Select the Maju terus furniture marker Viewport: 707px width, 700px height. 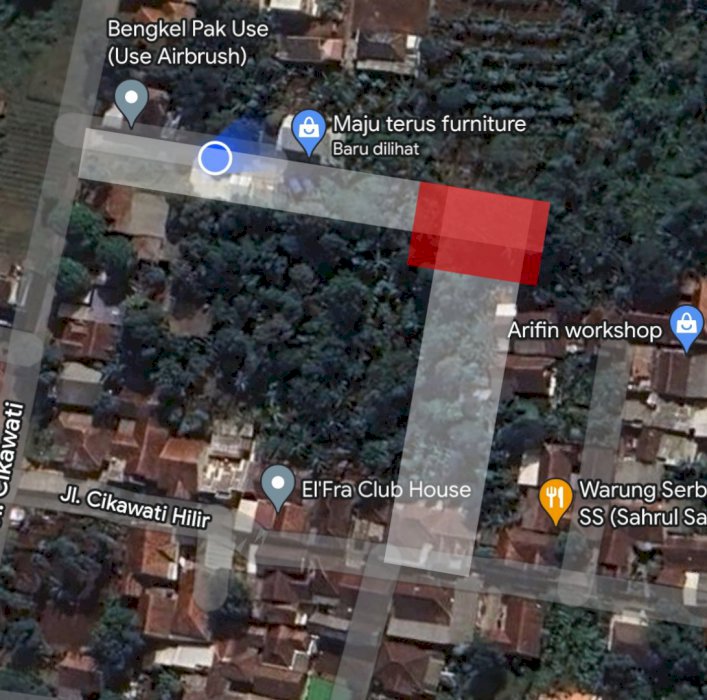[x=308, y=130]
